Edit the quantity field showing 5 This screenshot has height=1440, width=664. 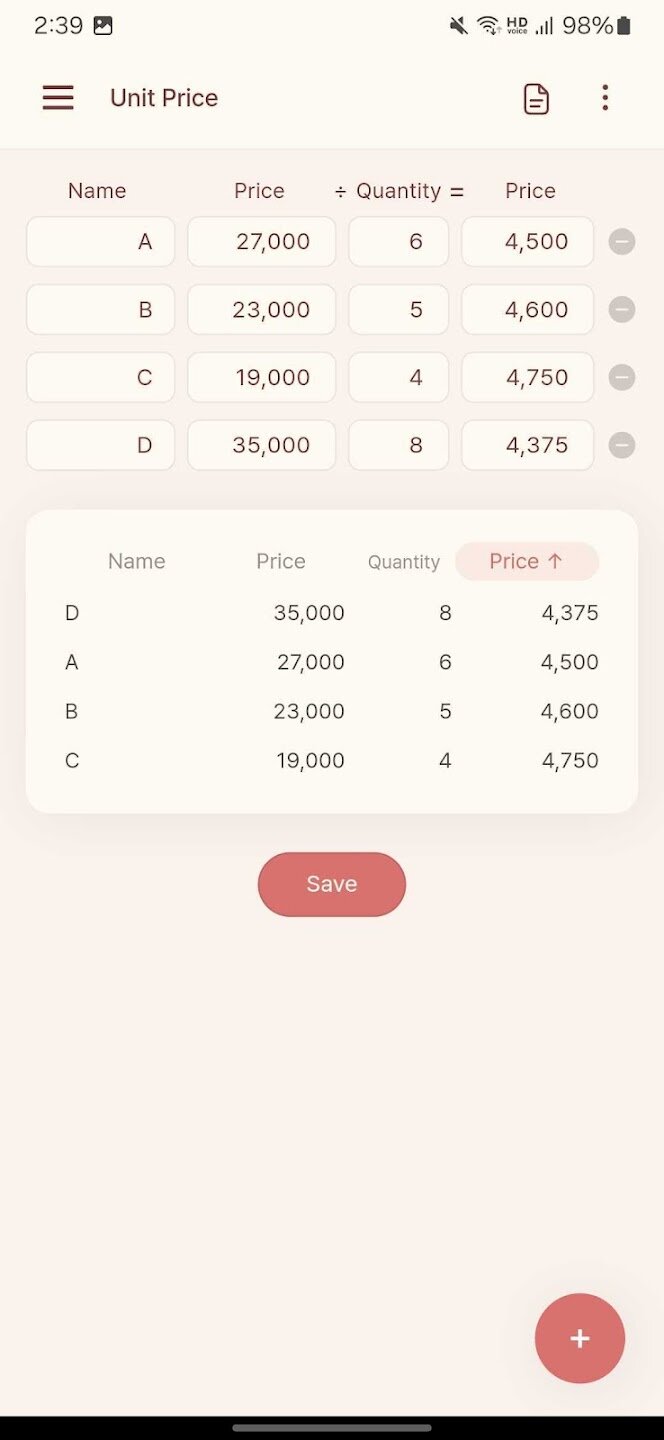[398, 310]
